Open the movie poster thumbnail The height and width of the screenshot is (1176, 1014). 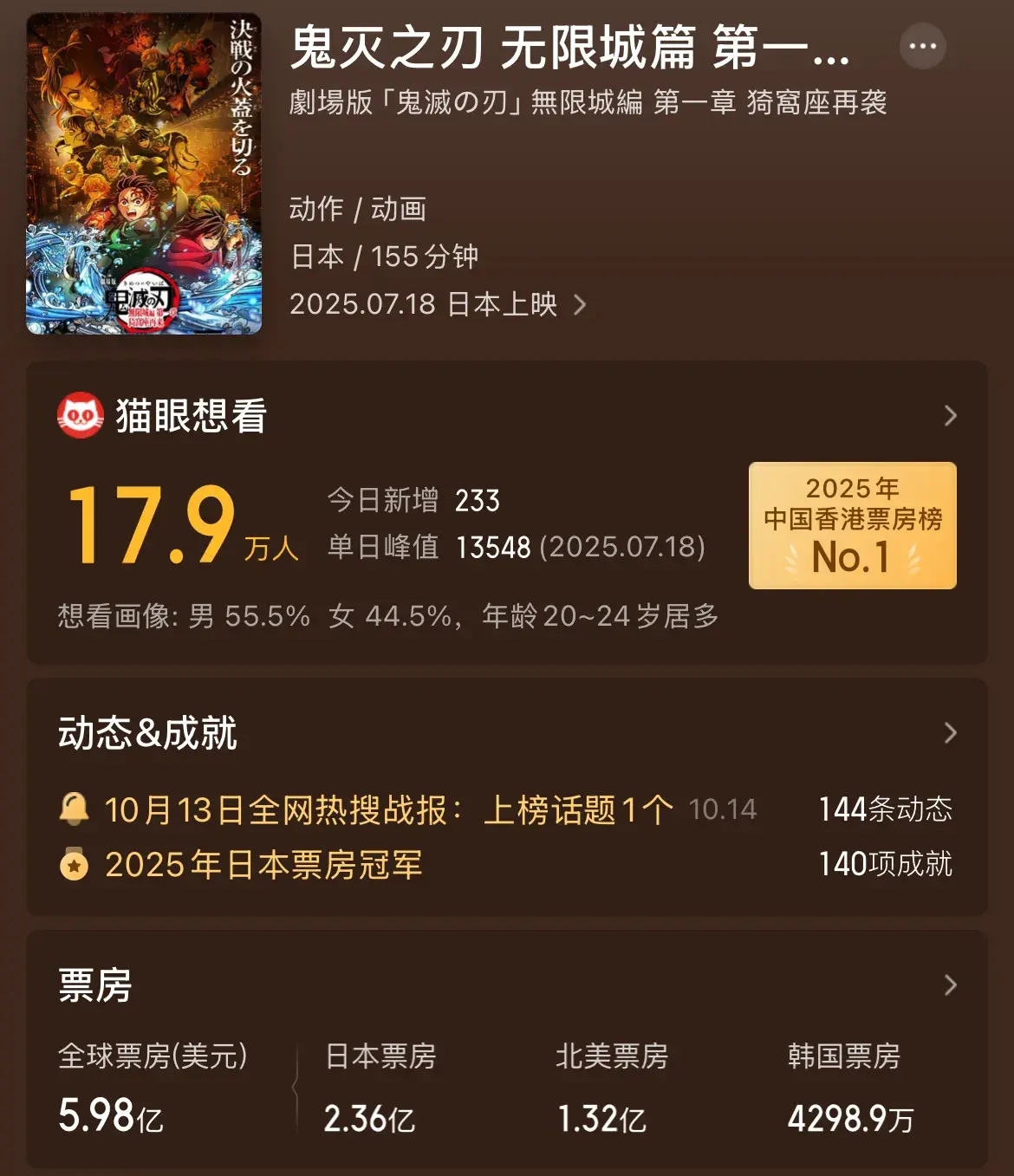click(x=144, y=173)
